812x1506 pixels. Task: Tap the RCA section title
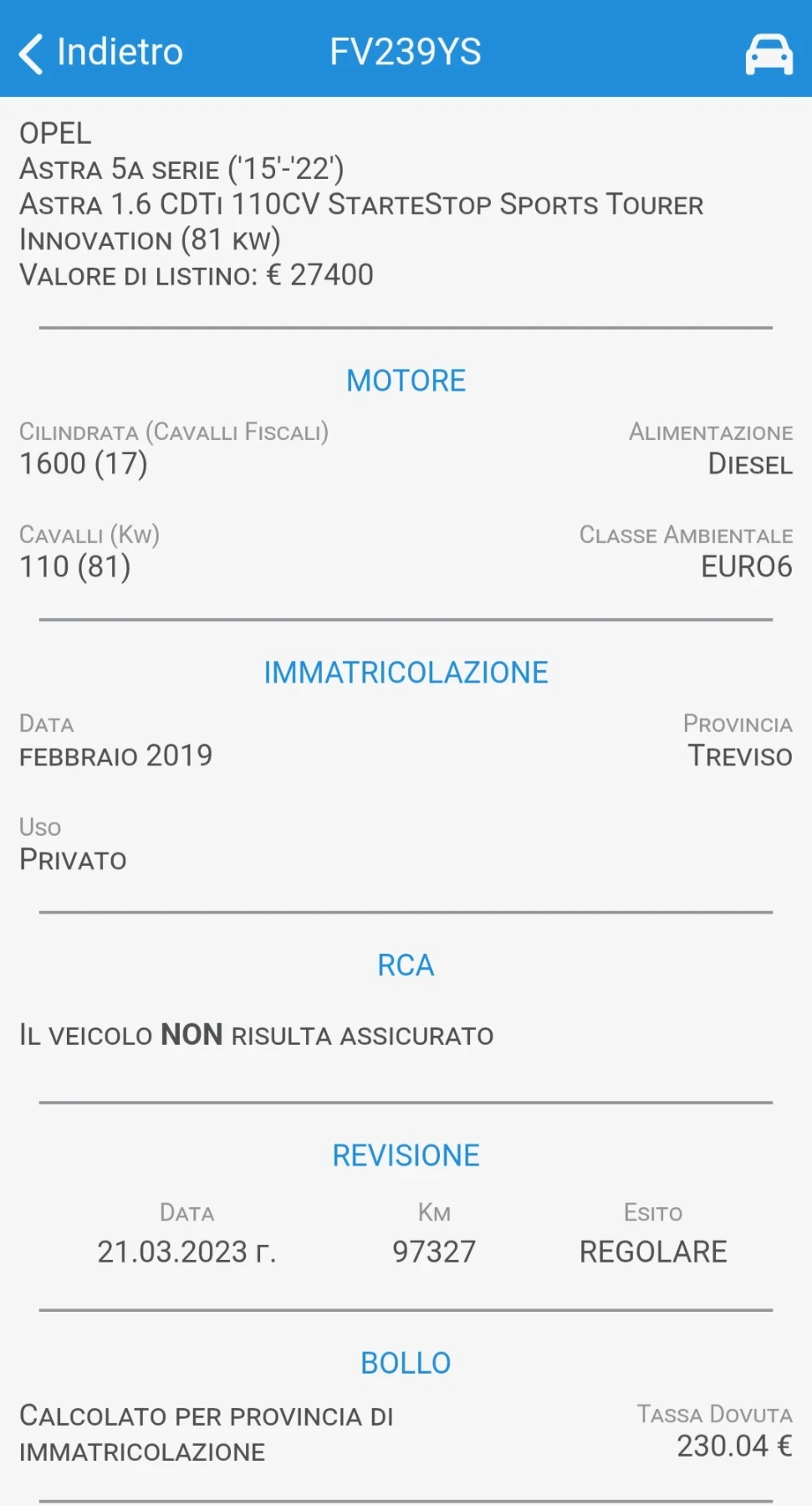(406, 965)
